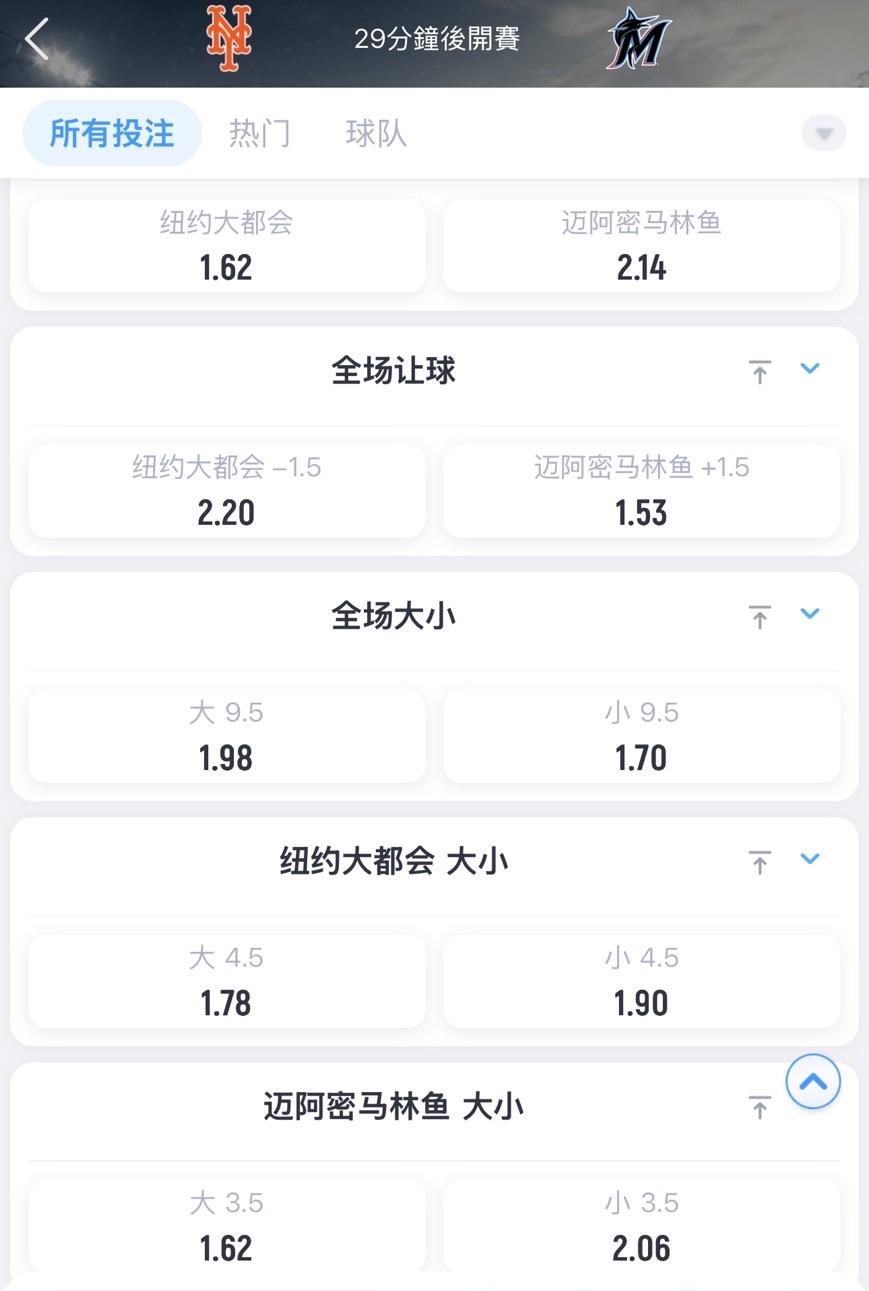Open the dropdown arrow beside the tabs
The width and height of the screenshot is (869, 1291).
(x=824, y=133)
